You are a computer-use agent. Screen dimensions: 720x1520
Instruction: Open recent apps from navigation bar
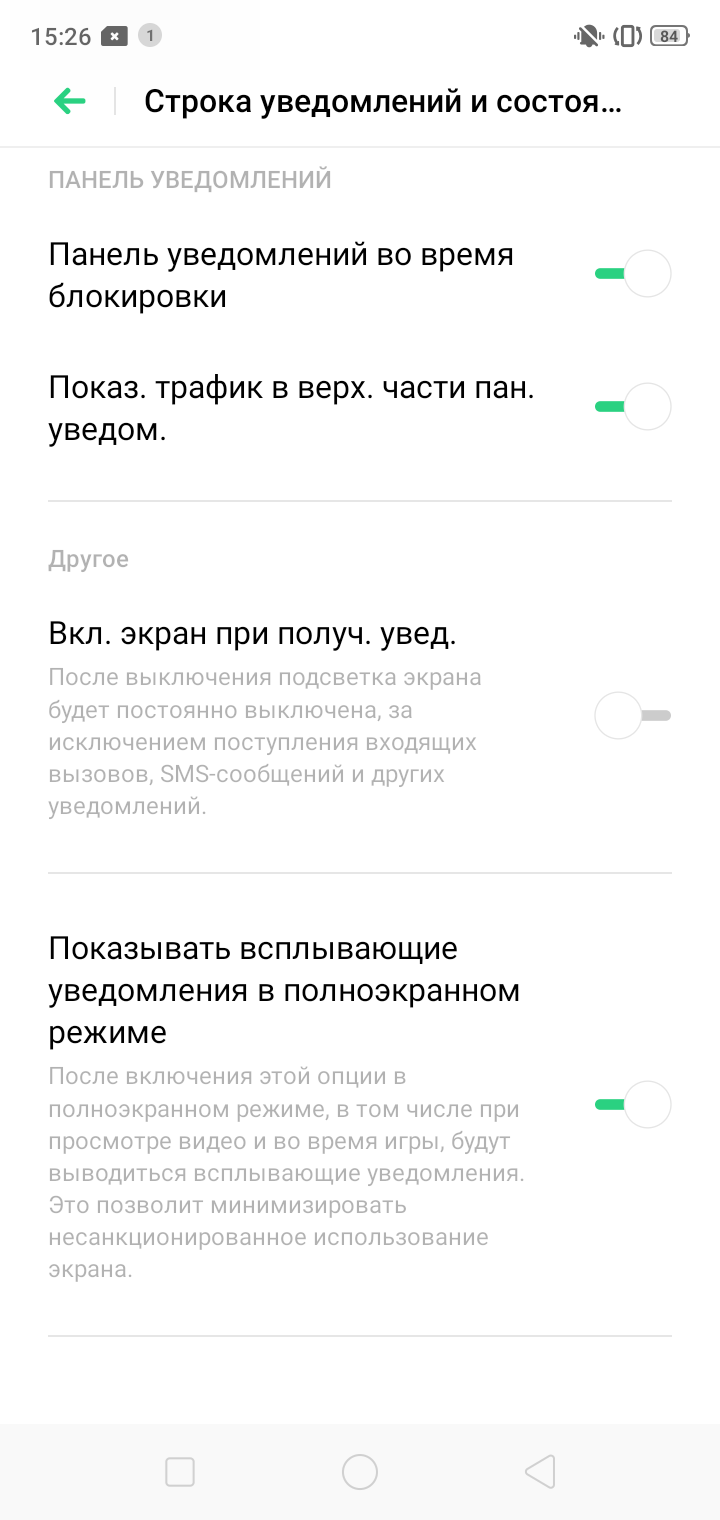pos(180,1472)
